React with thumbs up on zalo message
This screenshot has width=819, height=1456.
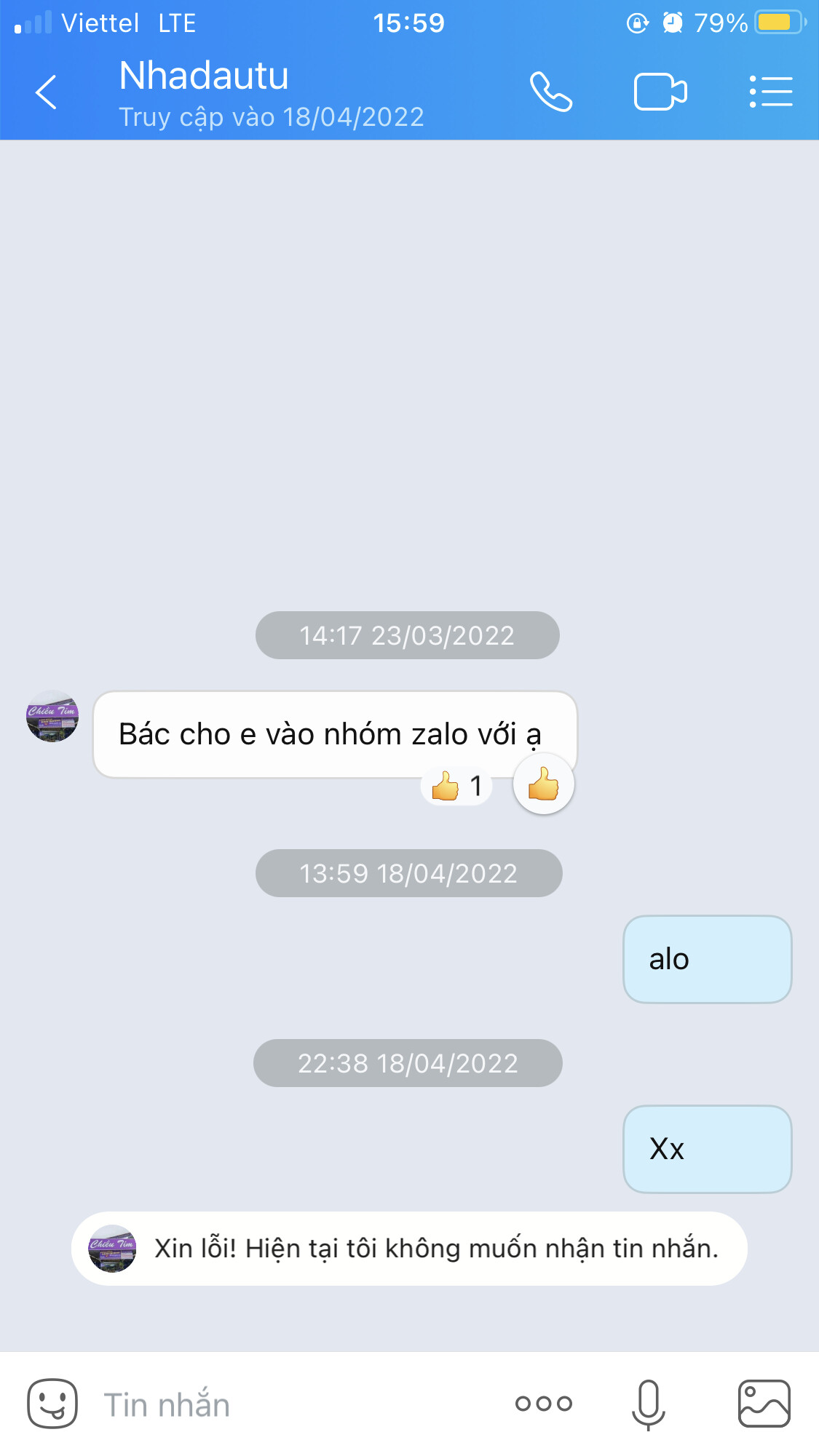(x=544, y=784)
